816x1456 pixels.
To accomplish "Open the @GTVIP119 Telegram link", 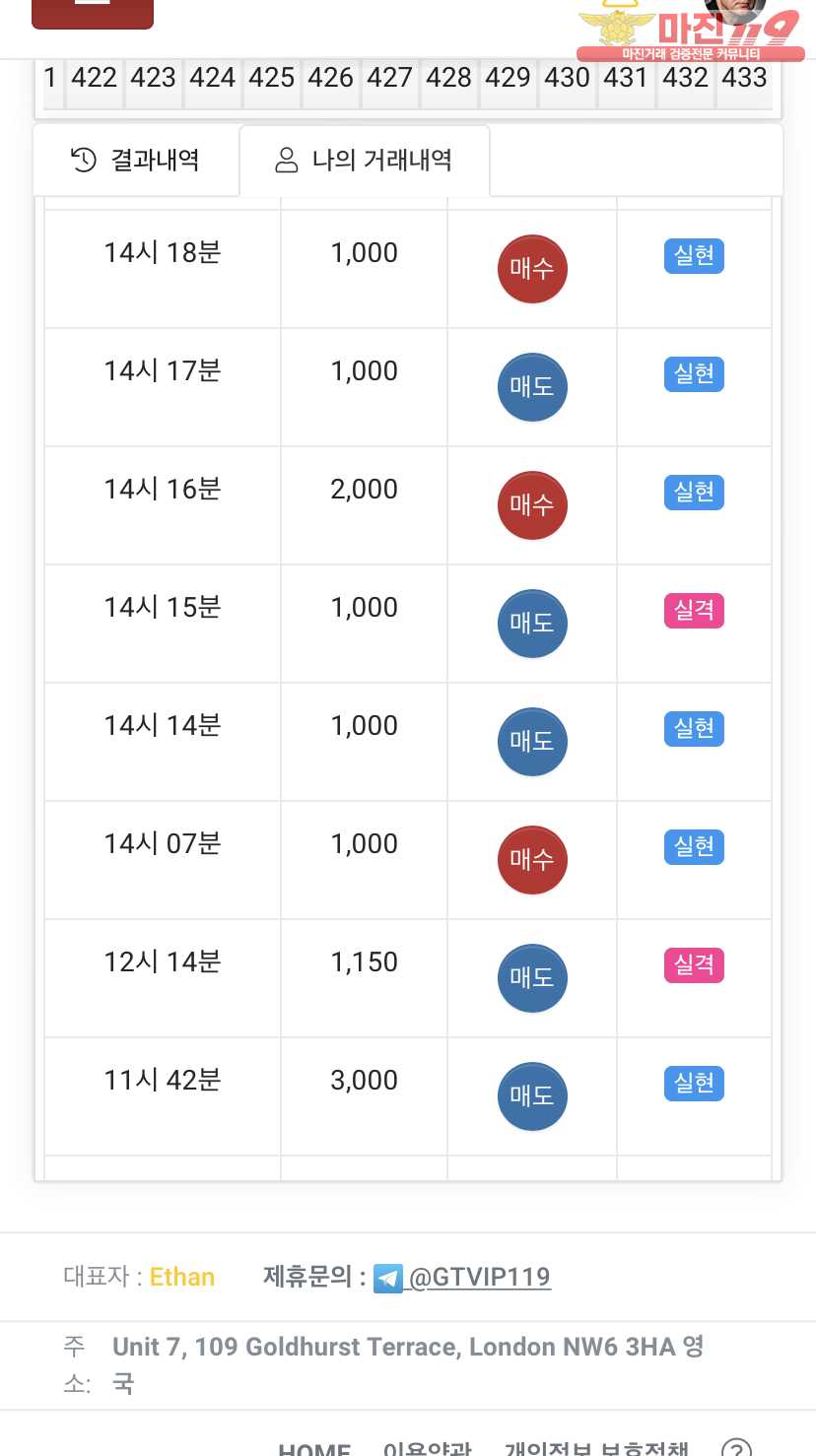I will point(478,1278).
